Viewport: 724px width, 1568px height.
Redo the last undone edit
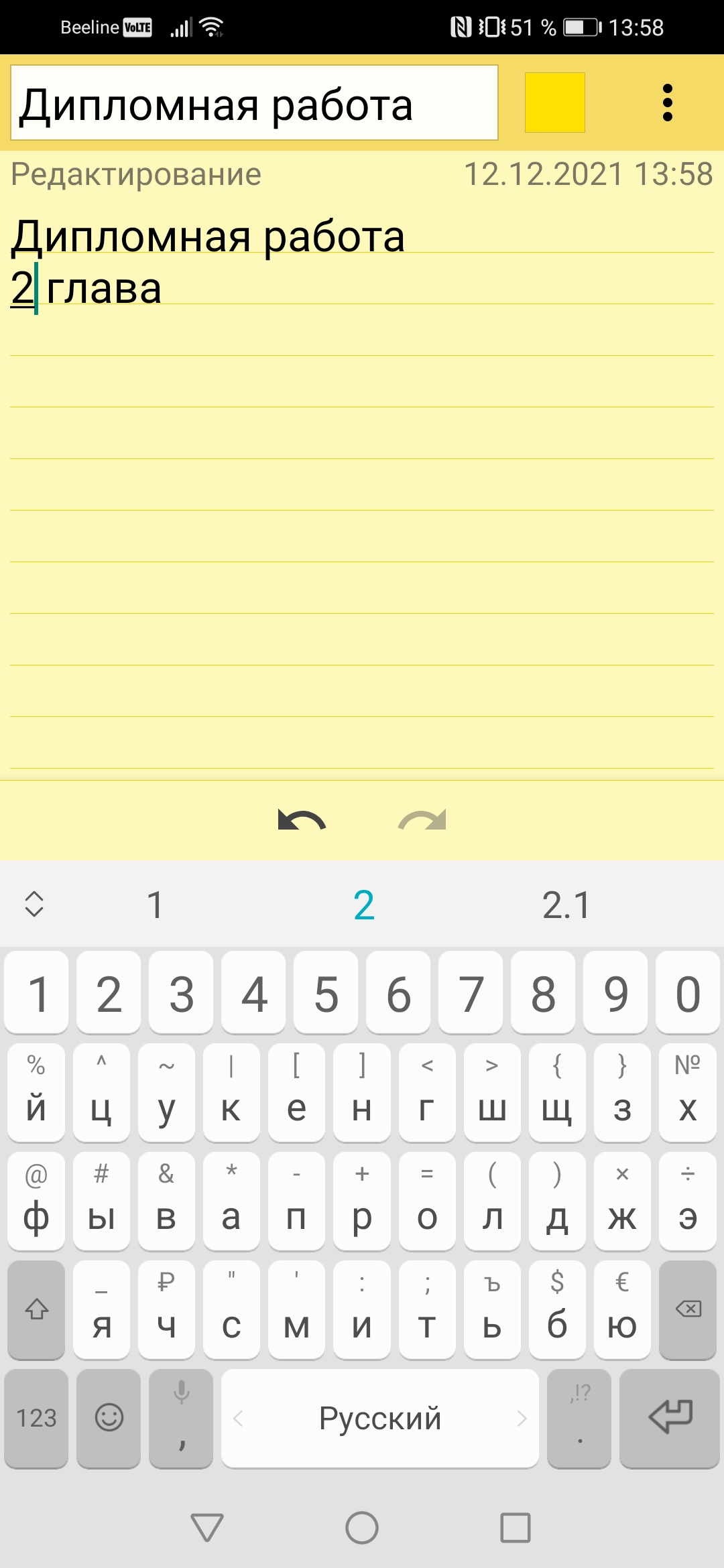[422, 820]
